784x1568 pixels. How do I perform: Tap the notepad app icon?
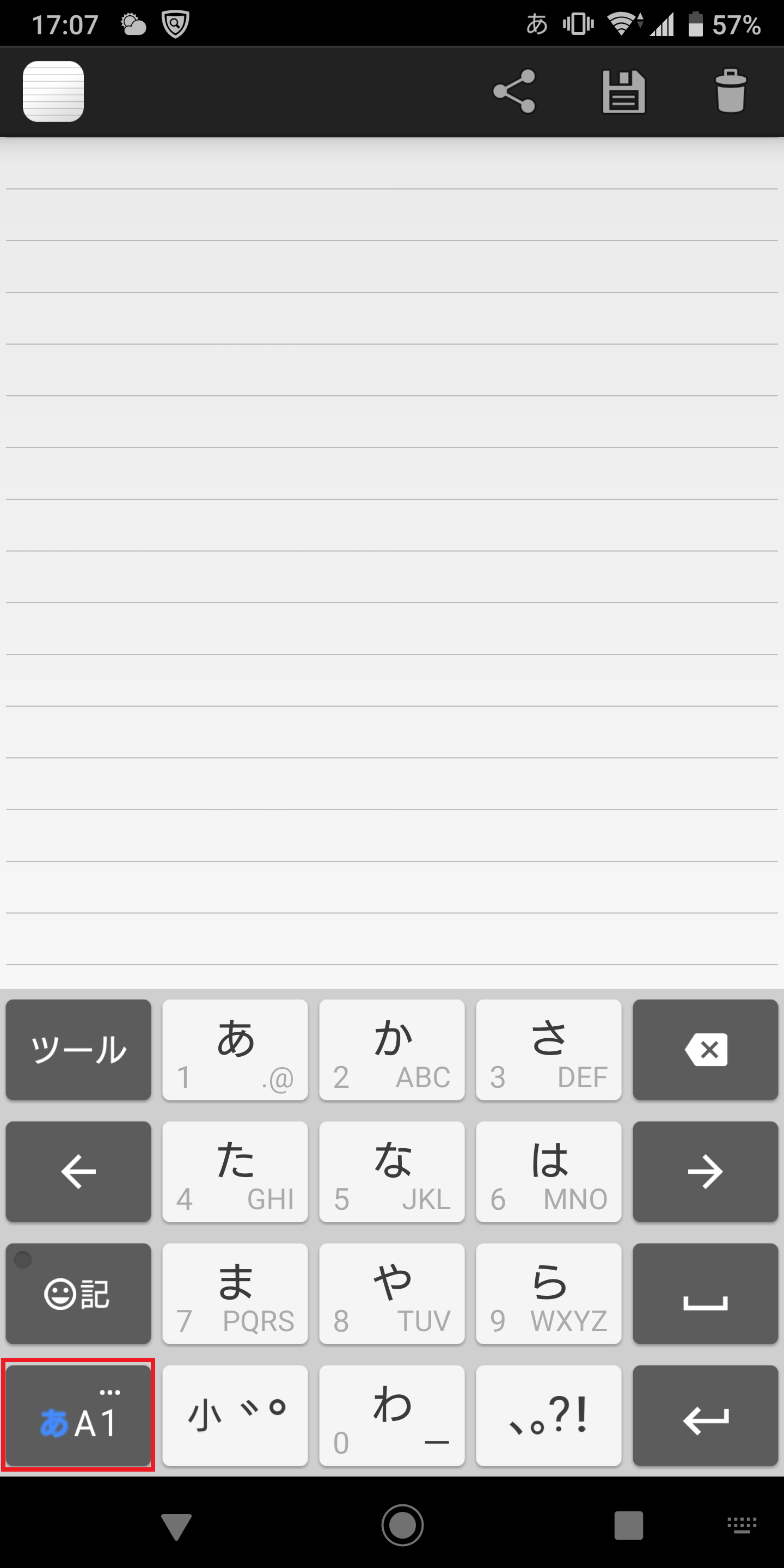tap(53, 91)
